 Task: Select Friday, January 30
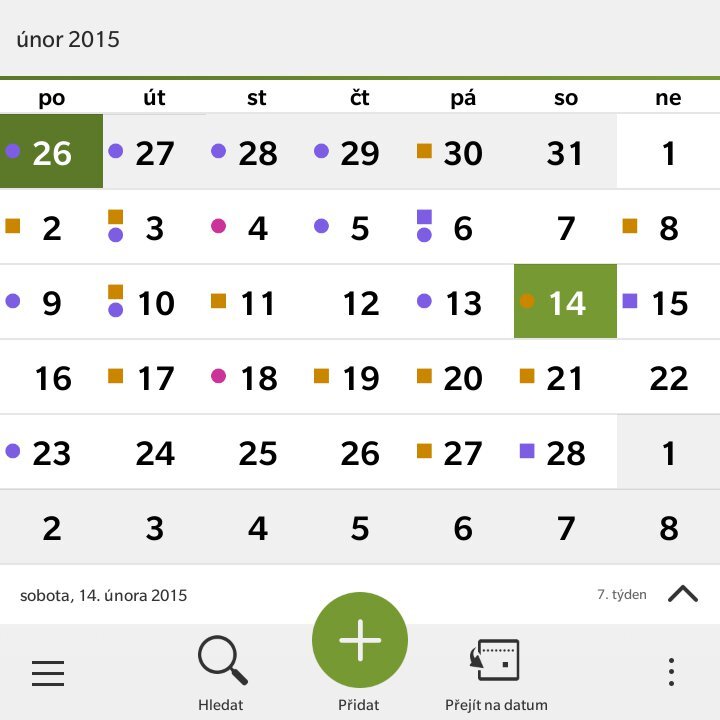tap(462, 152)
